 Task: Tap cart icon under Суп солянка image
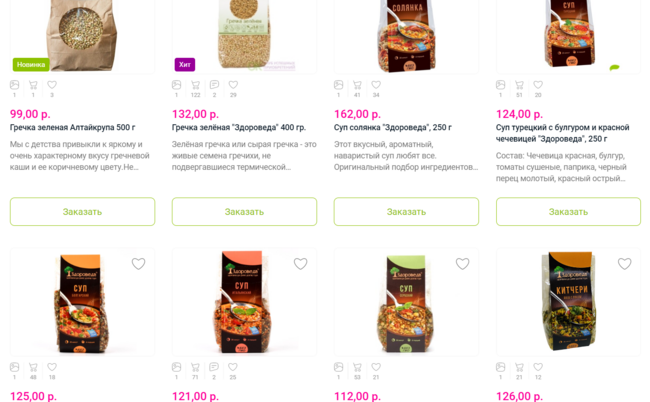(357, 86)
